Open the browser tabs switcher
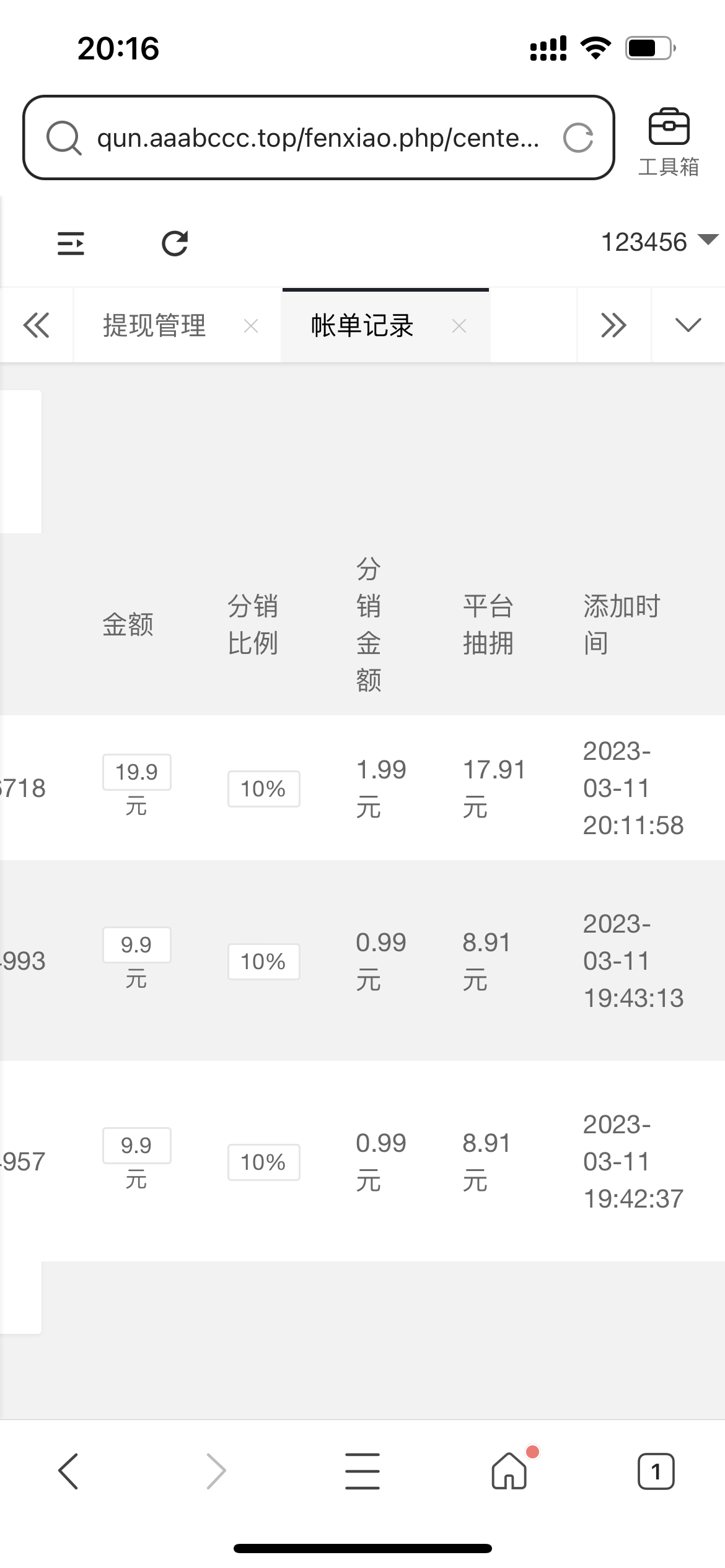This screenshot has height=1568, width=725. (656, 1471)
